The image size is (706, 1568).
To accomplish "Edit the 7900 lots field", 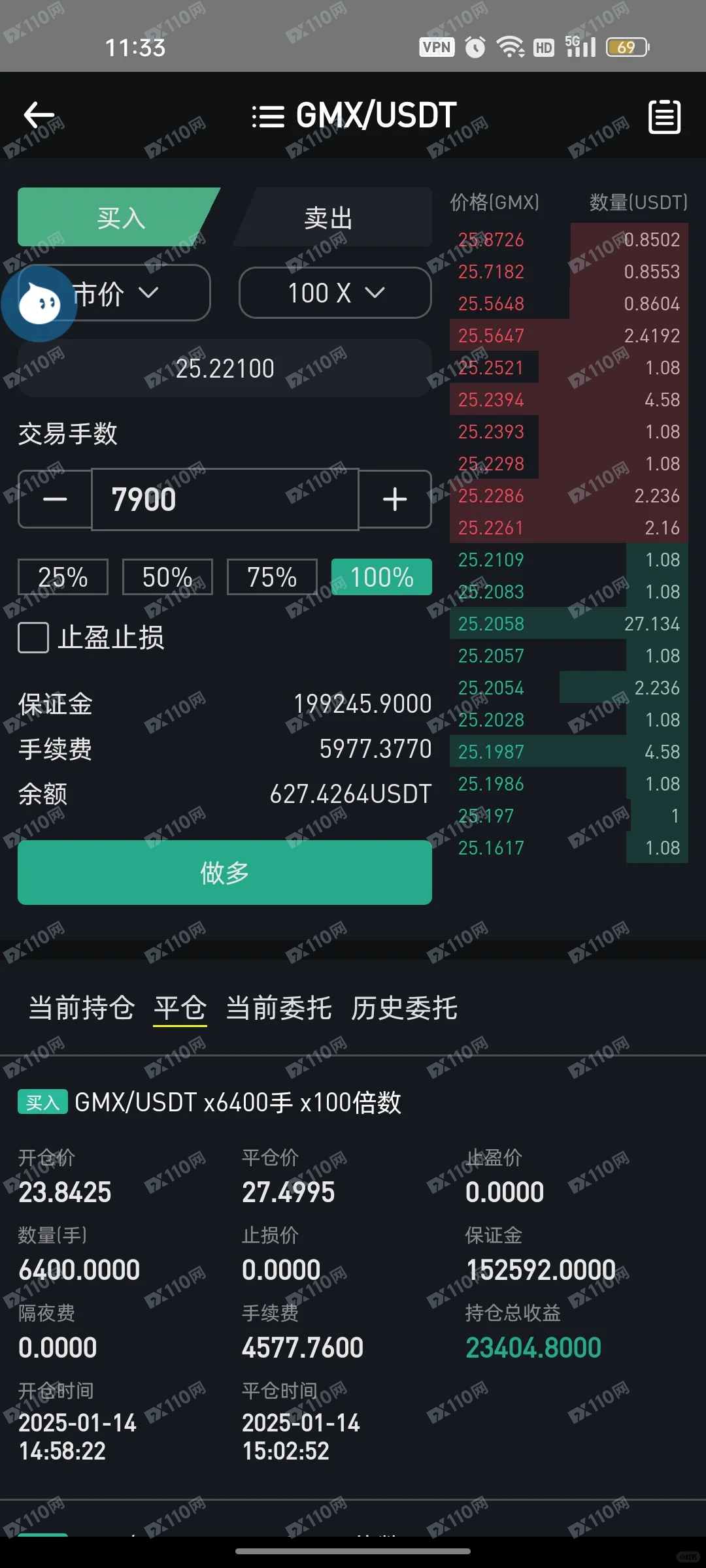I will [x=224, y=500].
